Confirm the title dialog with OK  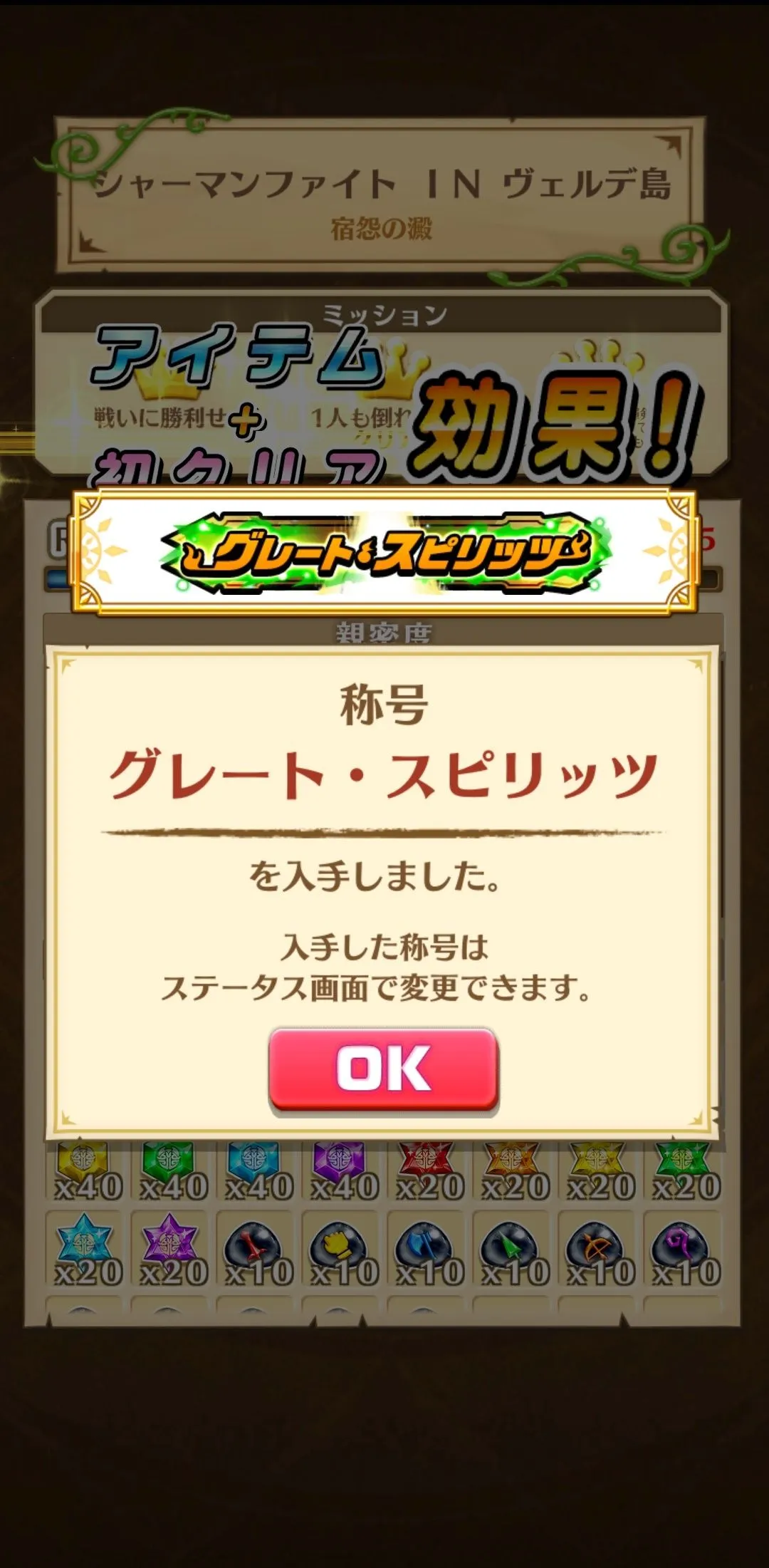[x=383, y=1068]
